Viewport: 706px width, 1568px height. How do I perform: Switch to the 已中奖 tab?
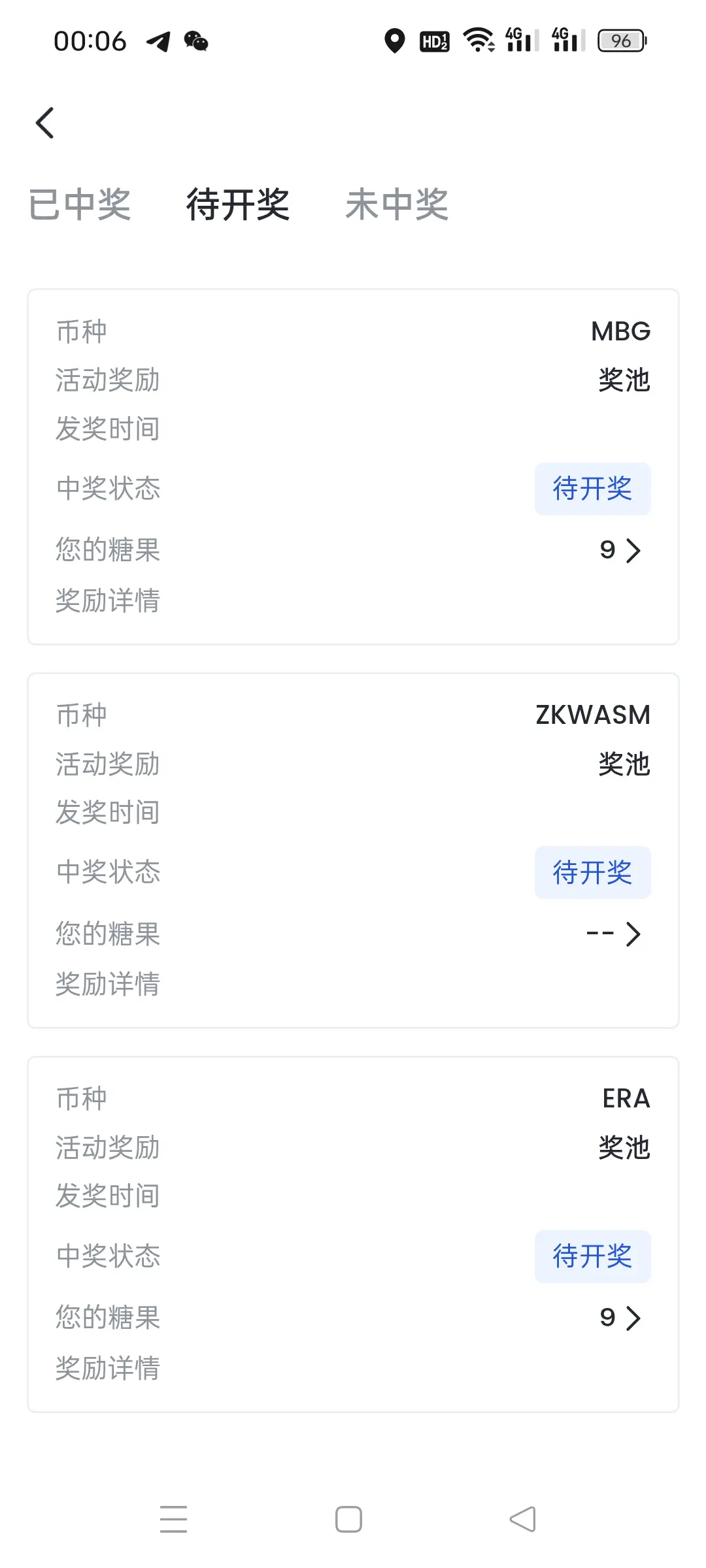coord(80,204)
